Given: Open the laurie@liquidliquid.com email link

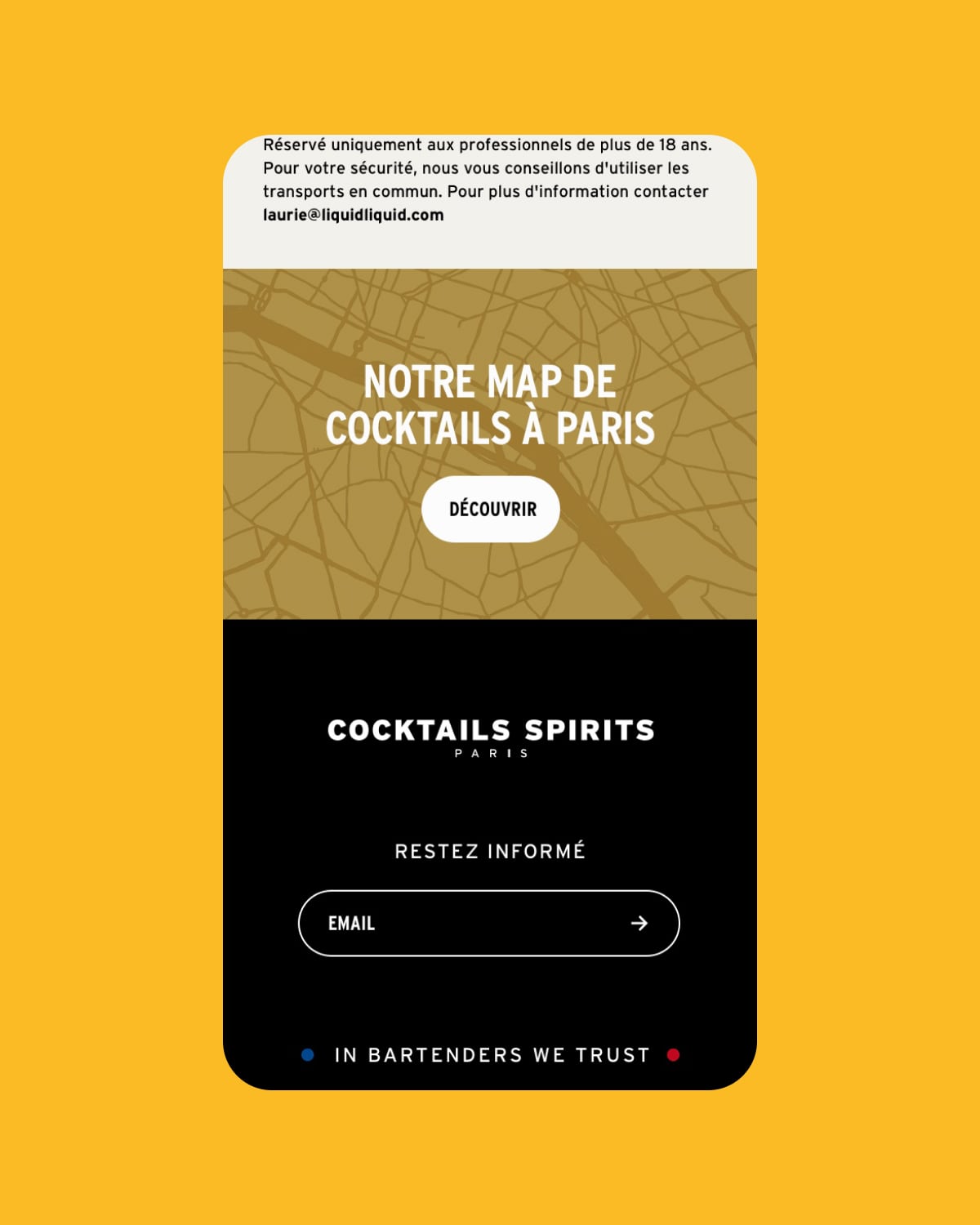Looking at the screenshot, I should point(353,216).
